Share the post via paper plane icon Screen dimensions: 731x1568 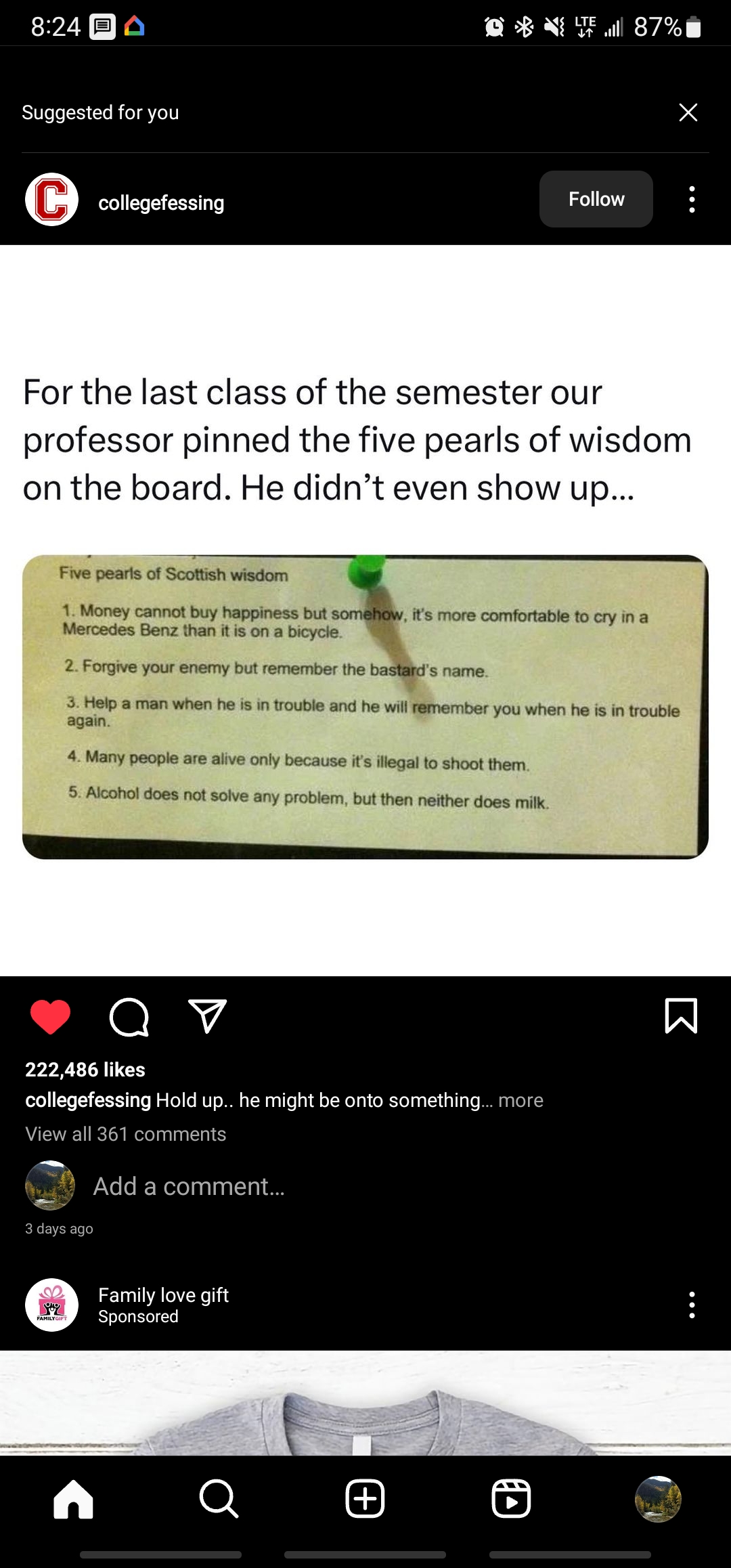207,1017
